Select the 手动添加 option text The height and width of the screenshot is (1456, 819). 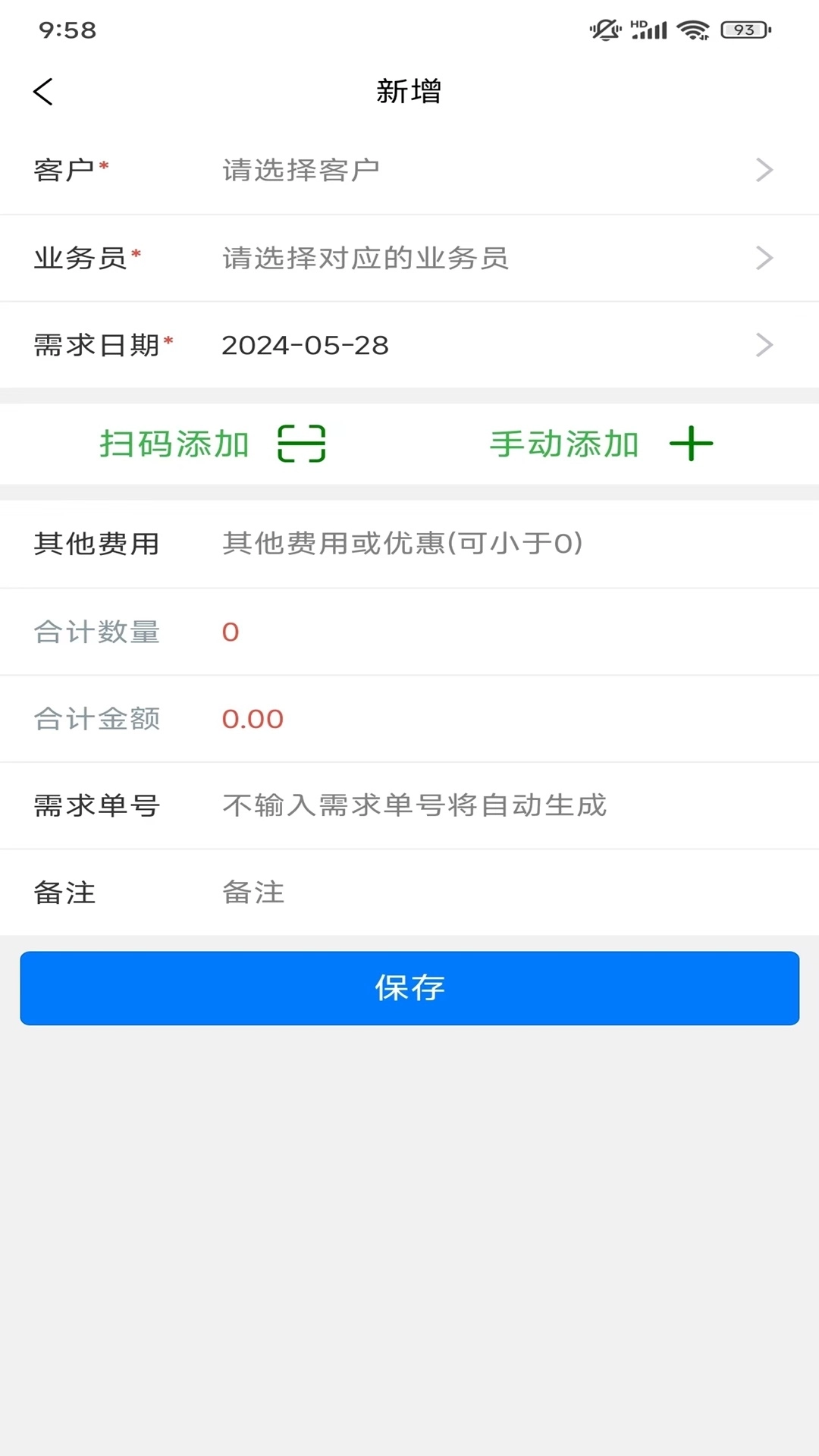tap(563, 444)
